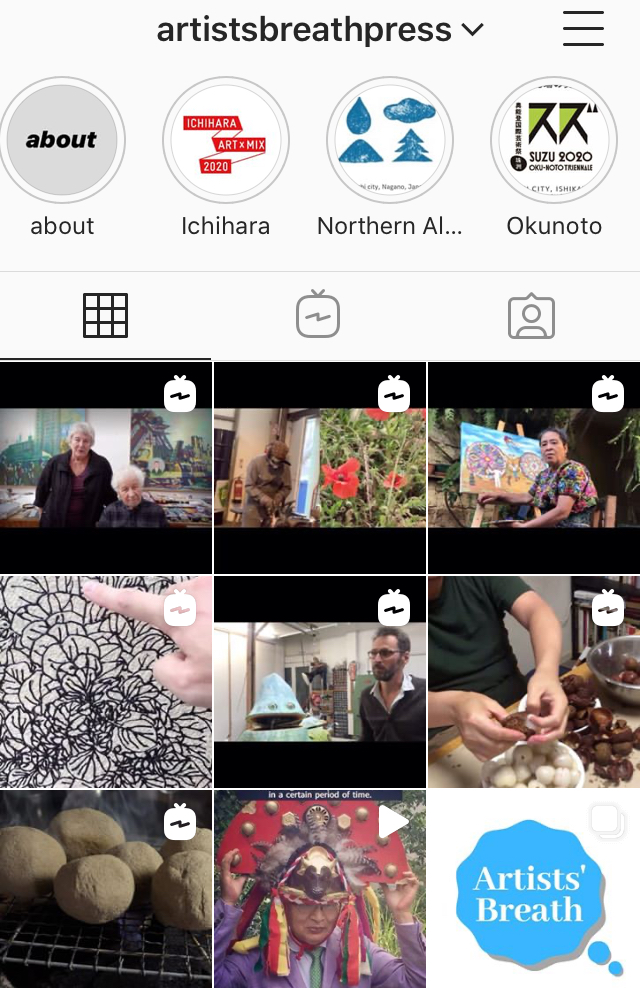View the Ichihara story highlight
The height and width of the screenshot is (988, 640).
point(226,140)
